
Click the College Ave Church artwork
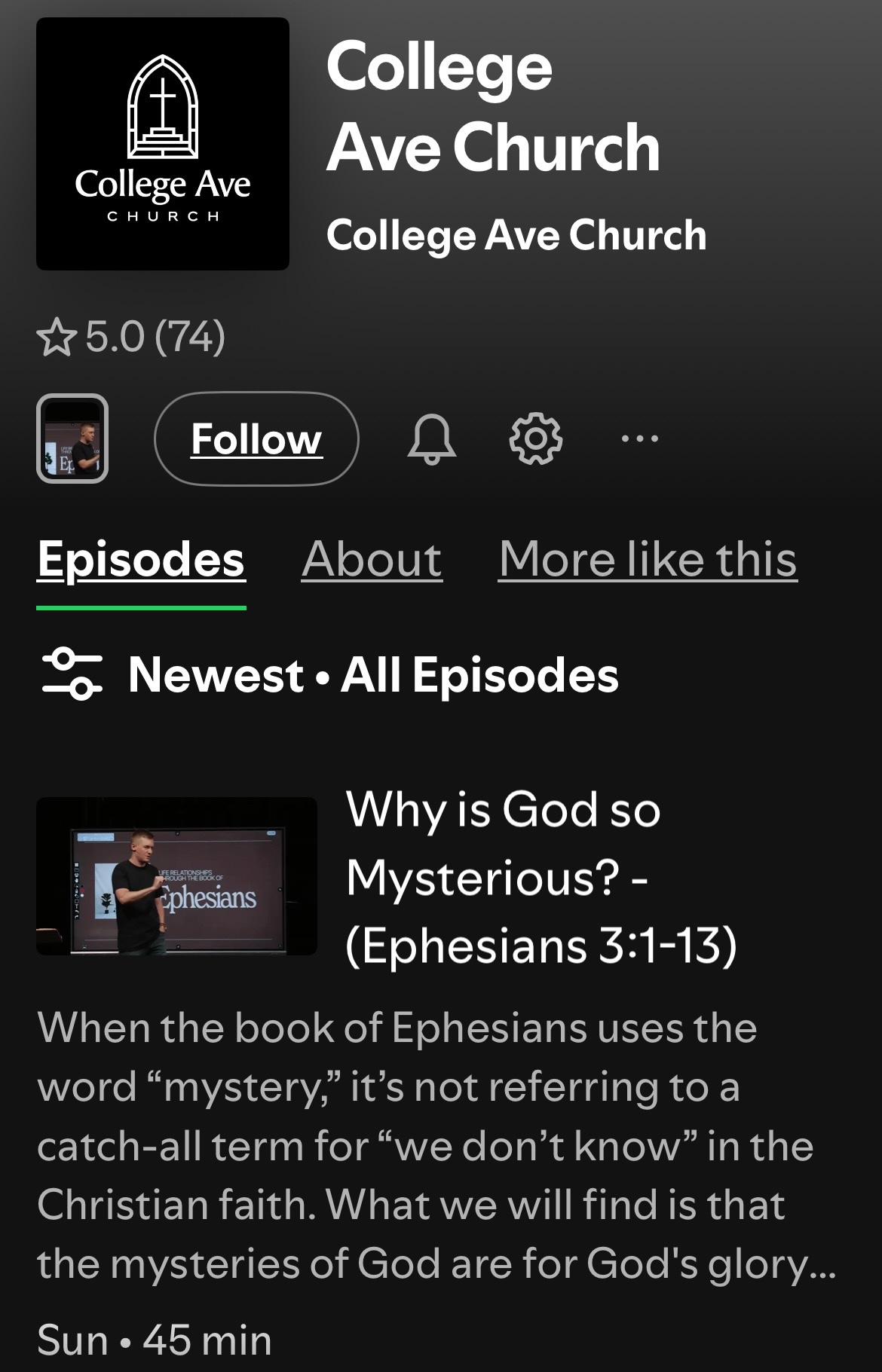(x=163, y=143)
